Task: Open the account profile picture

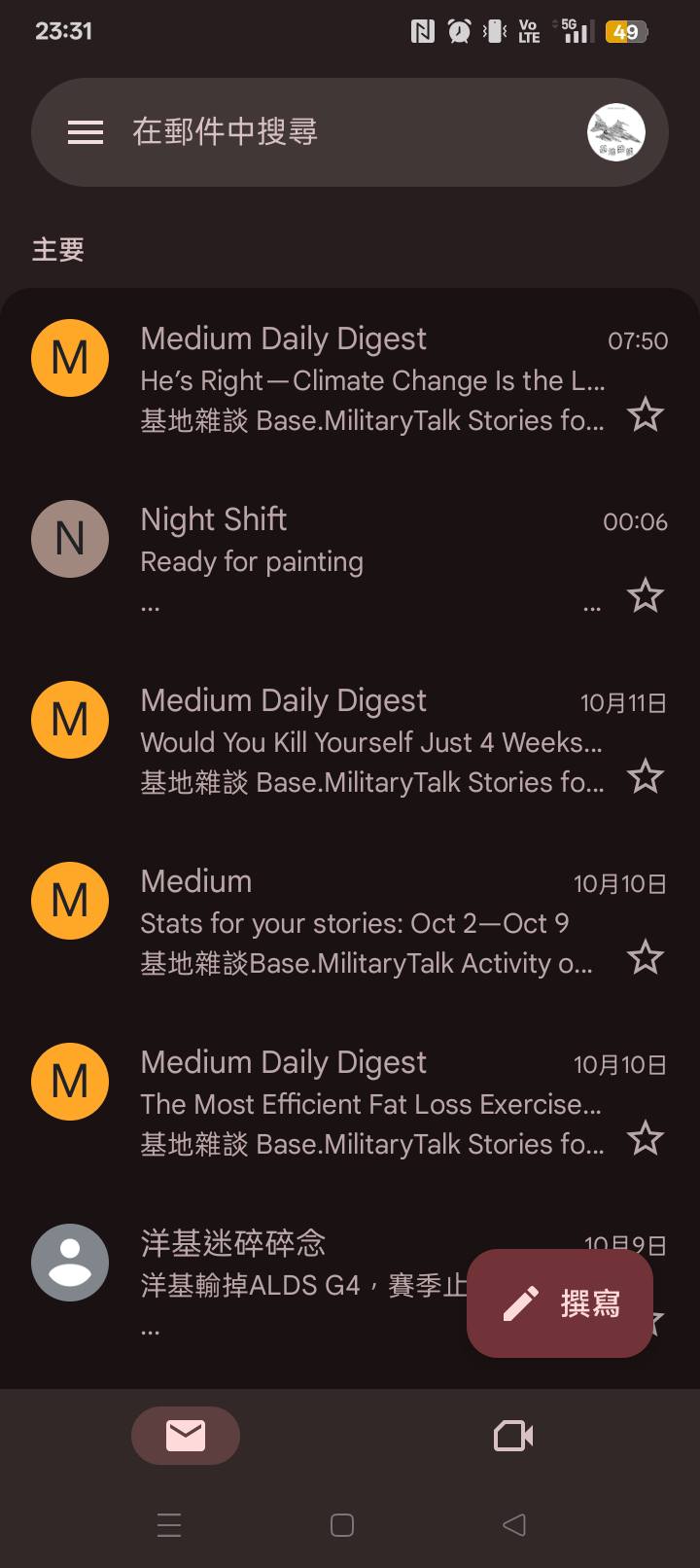Action: pyautogui.click(x=616, y=132)
